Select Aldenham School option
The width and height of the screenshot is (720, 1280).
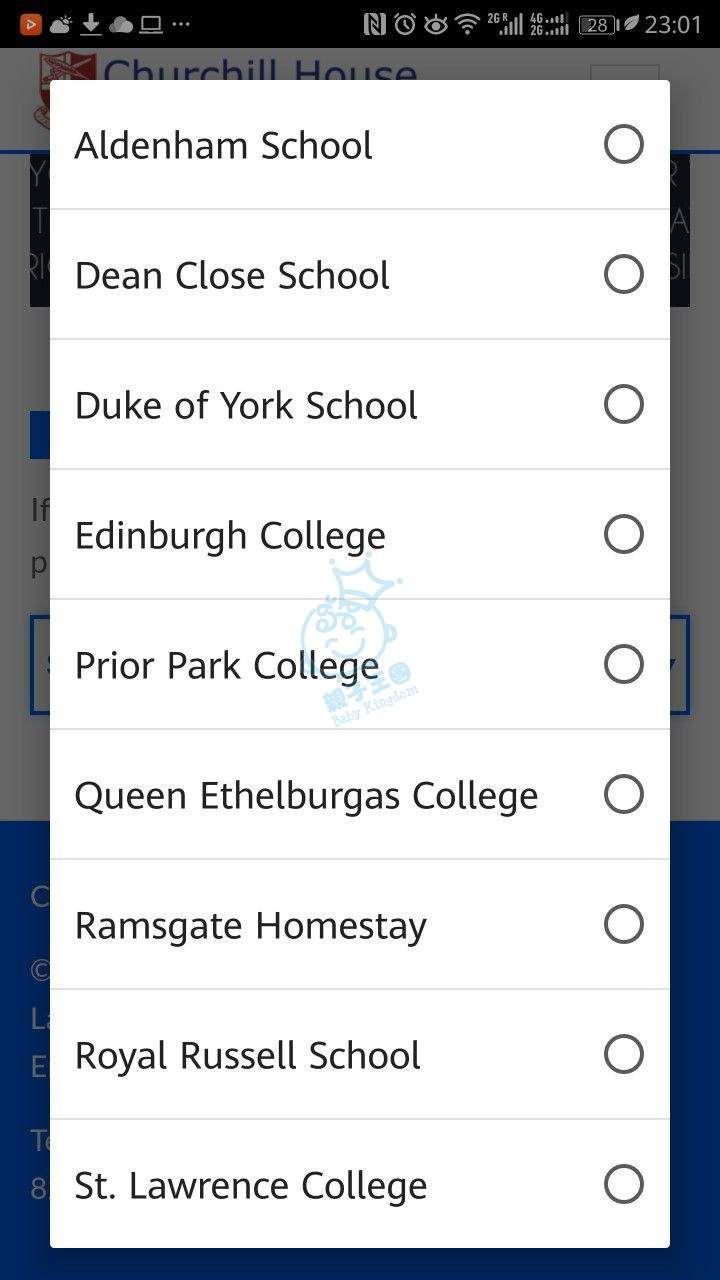[360, 145]
